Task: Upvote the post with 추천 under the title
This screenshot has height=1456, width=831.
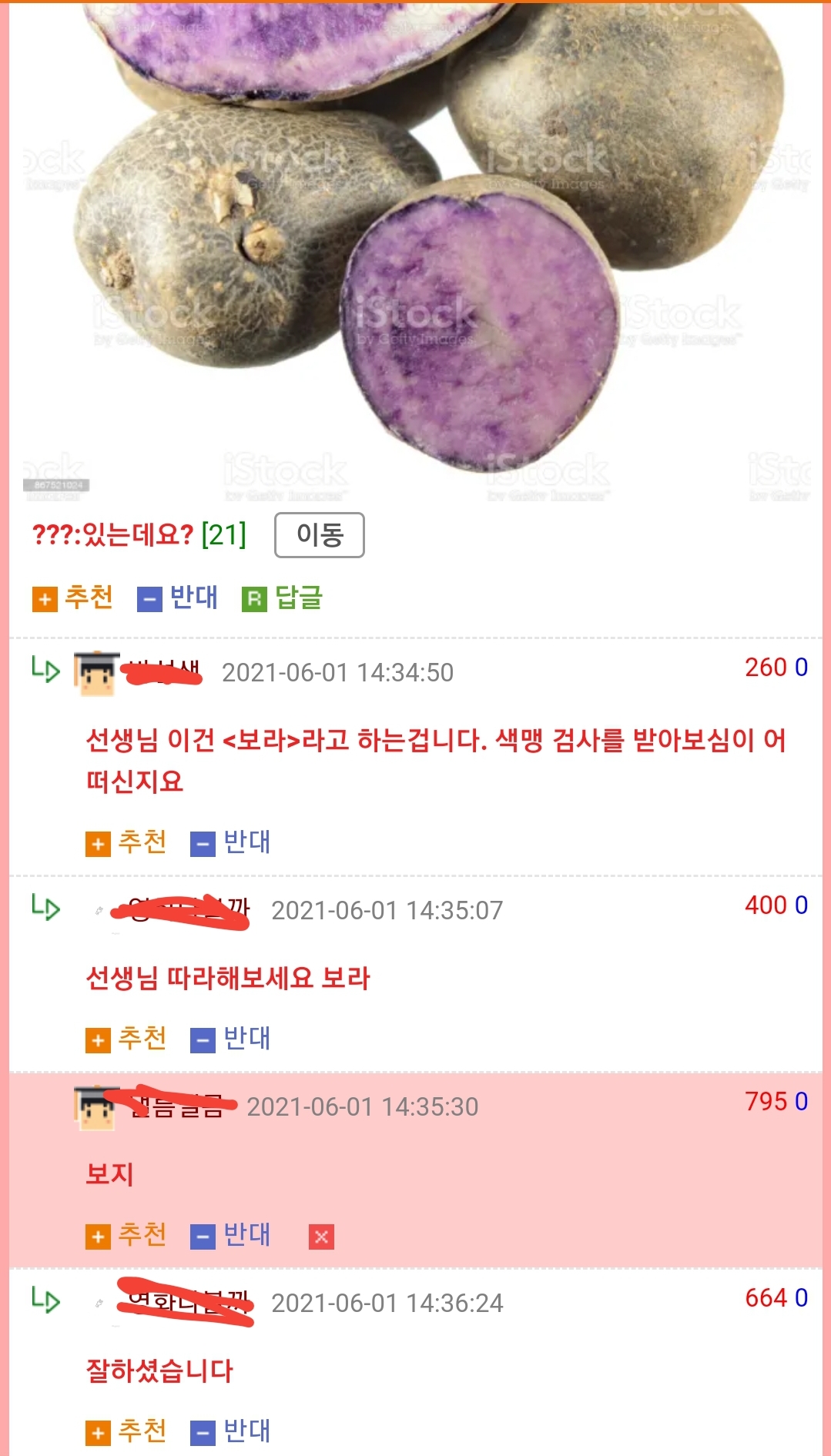Action: click(73, 597)
